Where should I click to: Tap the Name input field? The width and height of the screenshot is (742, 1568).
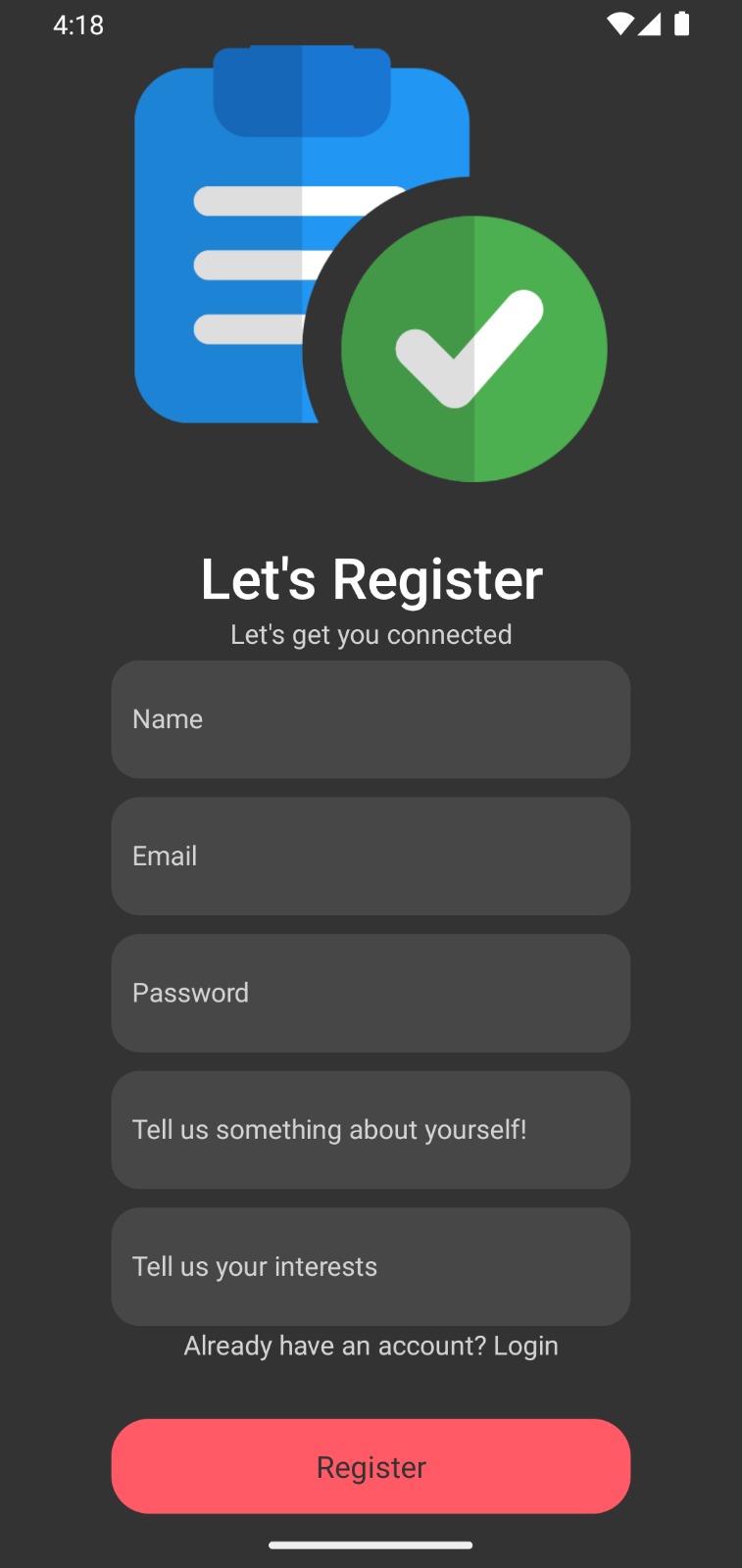point(371,719)
